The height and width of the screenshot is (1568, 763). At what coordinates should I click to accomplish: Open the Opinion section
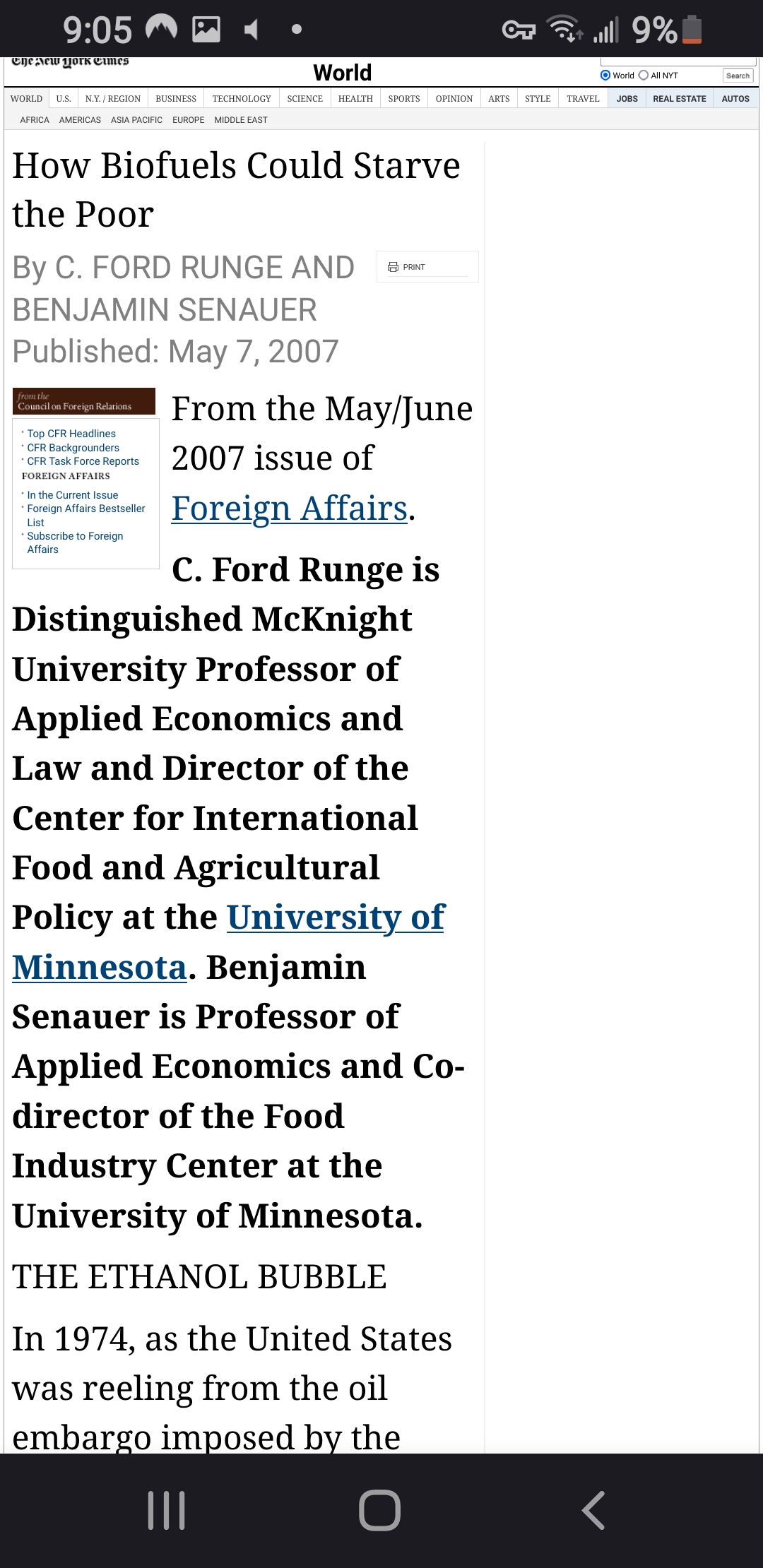454,99
